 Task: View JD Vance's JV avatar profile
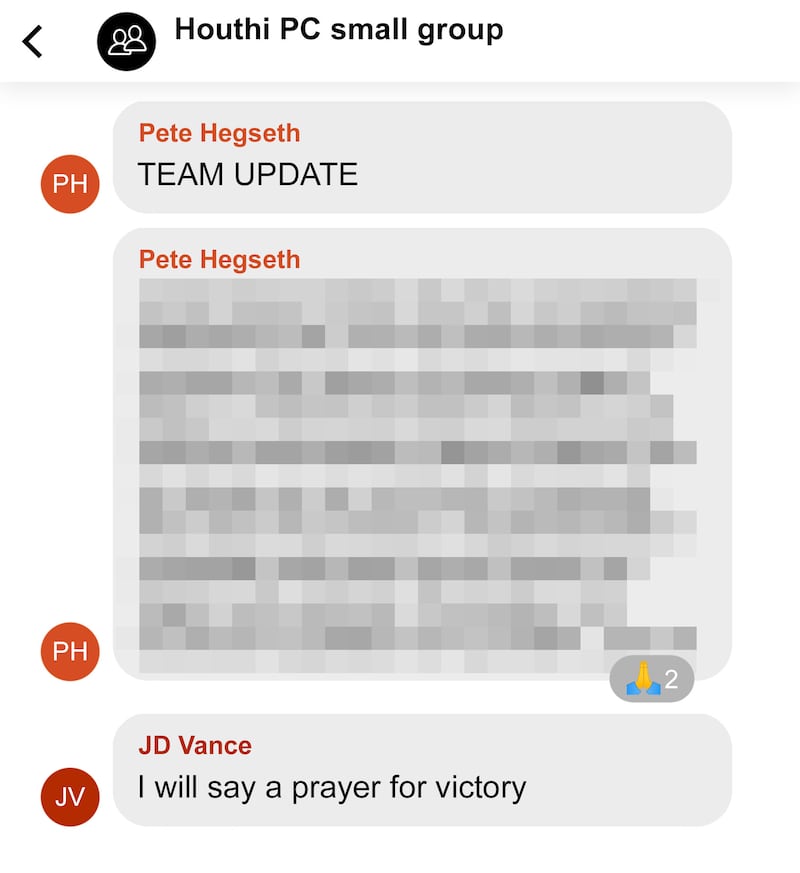[70, 796]
